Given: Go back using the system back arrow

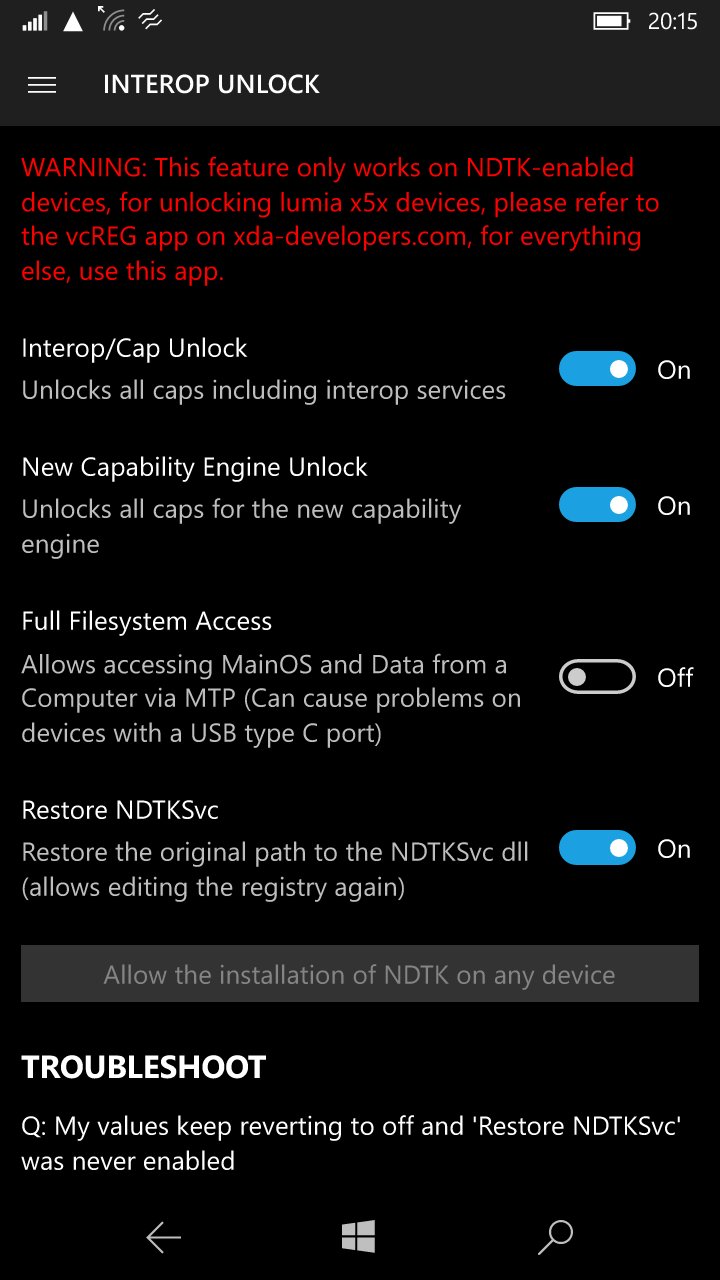Looking at the screenshot, I should 163,1238.
